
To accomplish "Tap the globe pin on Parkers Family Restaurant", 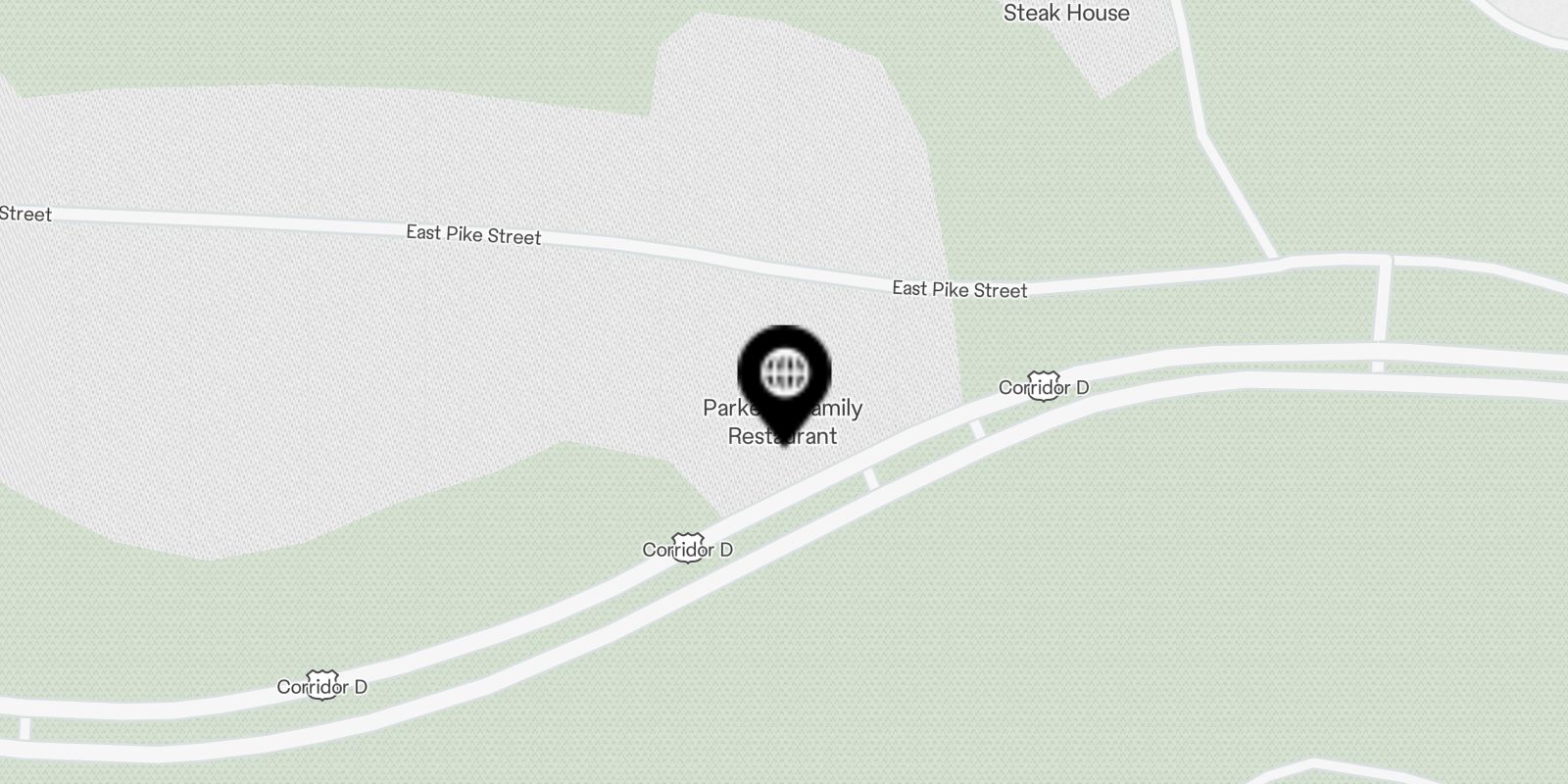I will pyautogui.click(x=784, y=374).
